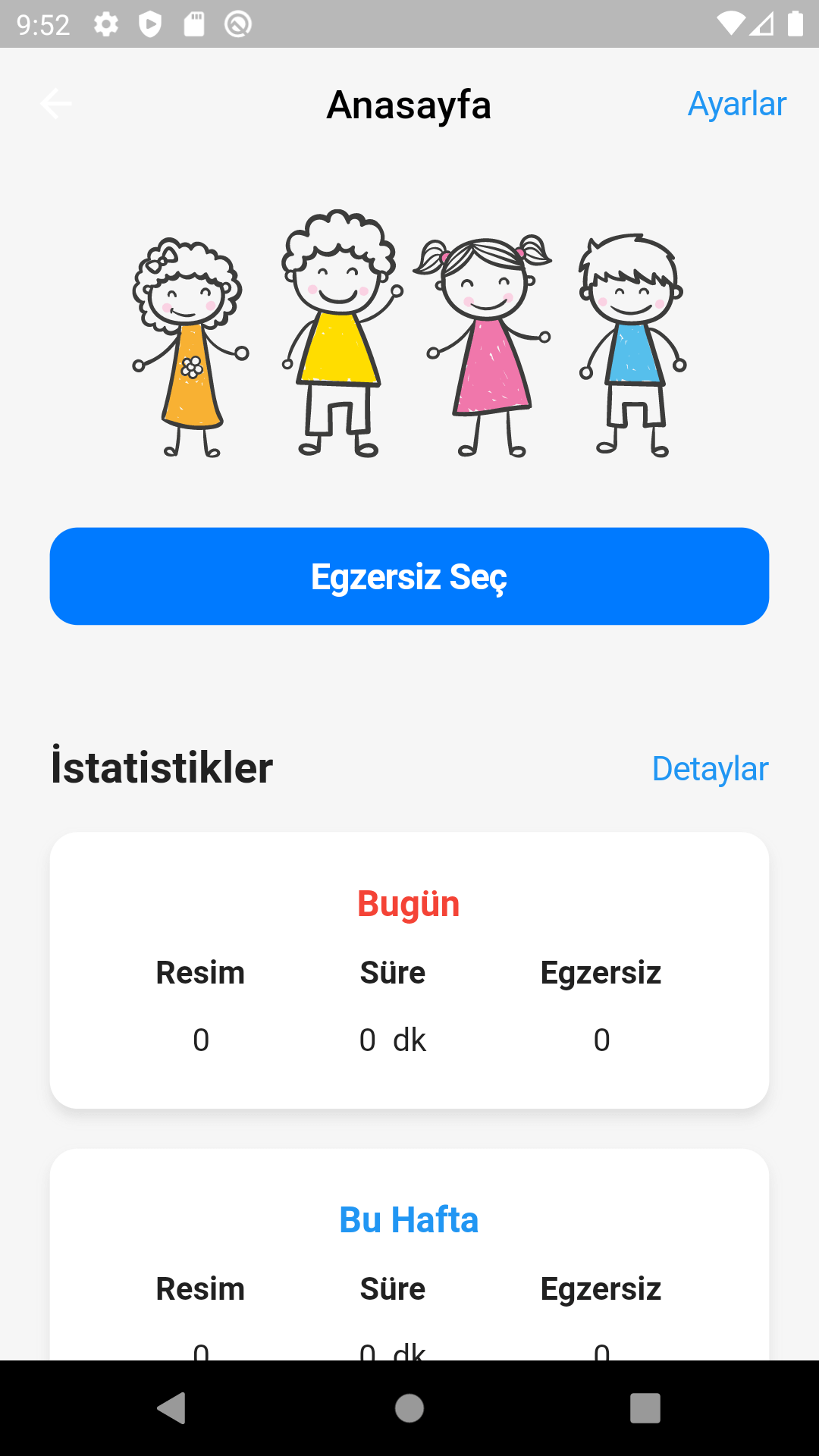Screen dimensions: 819x1456
Task: Go to the system home screen
Action: pos(409,1408)
